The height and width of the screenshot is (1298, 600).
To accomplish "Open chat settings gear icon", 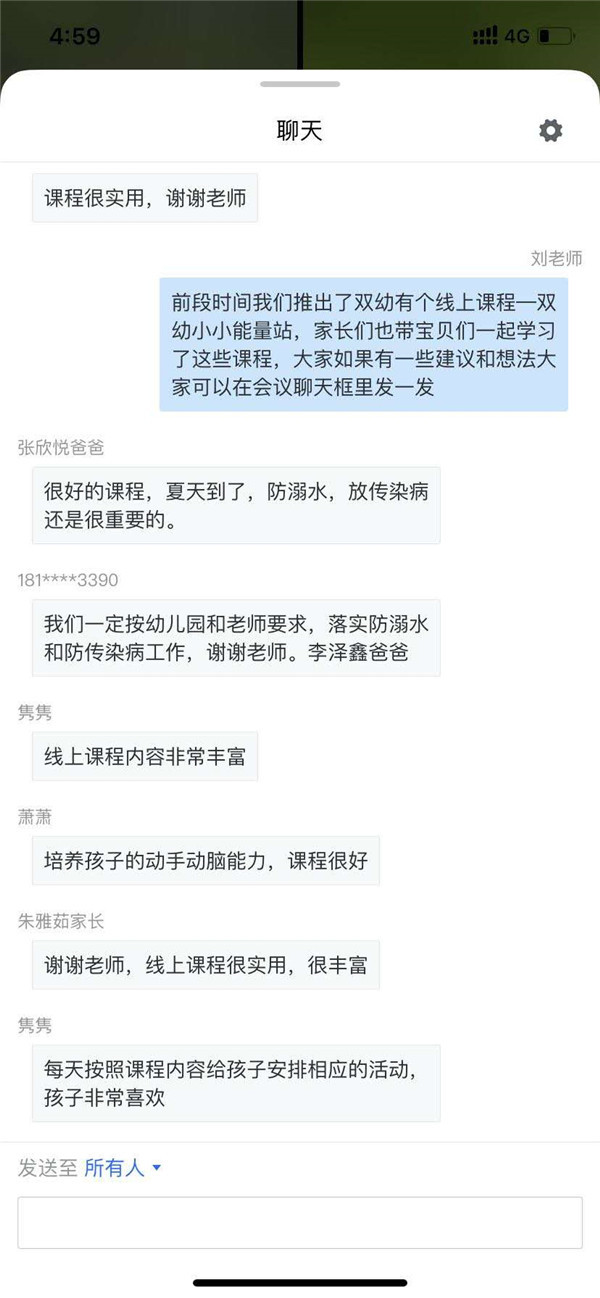I will tap(550, 130).
